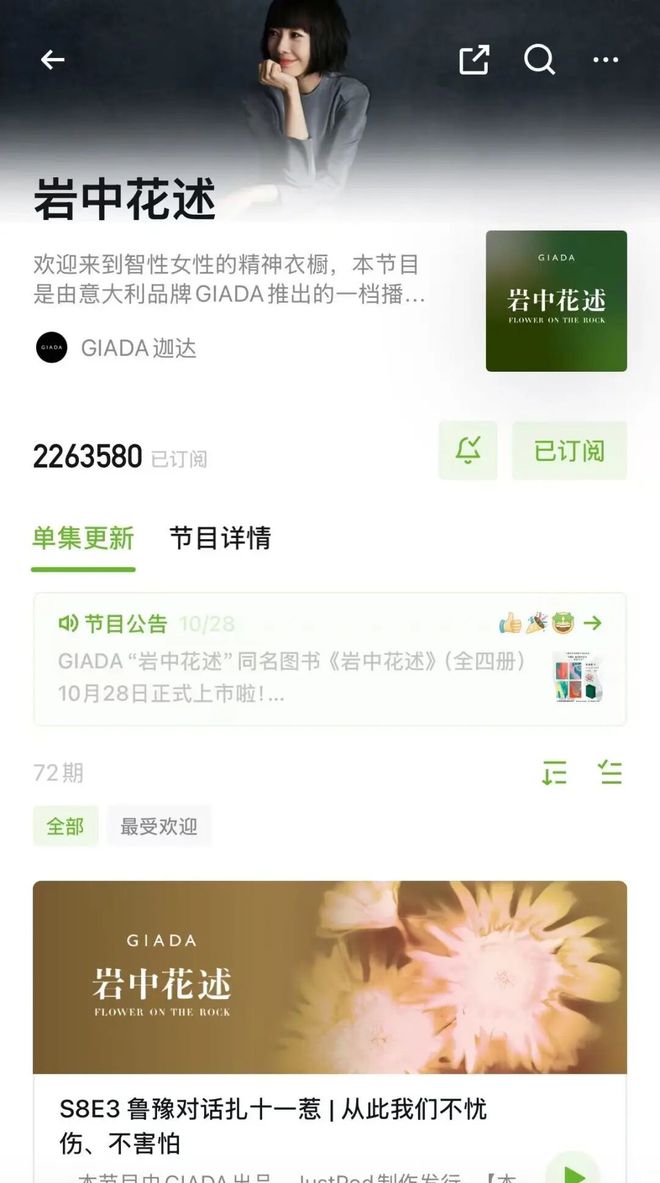This screenshot has height=1183, width=660.
Task: Go back using the top-left arrow
Action: click(x=52, y=60)
